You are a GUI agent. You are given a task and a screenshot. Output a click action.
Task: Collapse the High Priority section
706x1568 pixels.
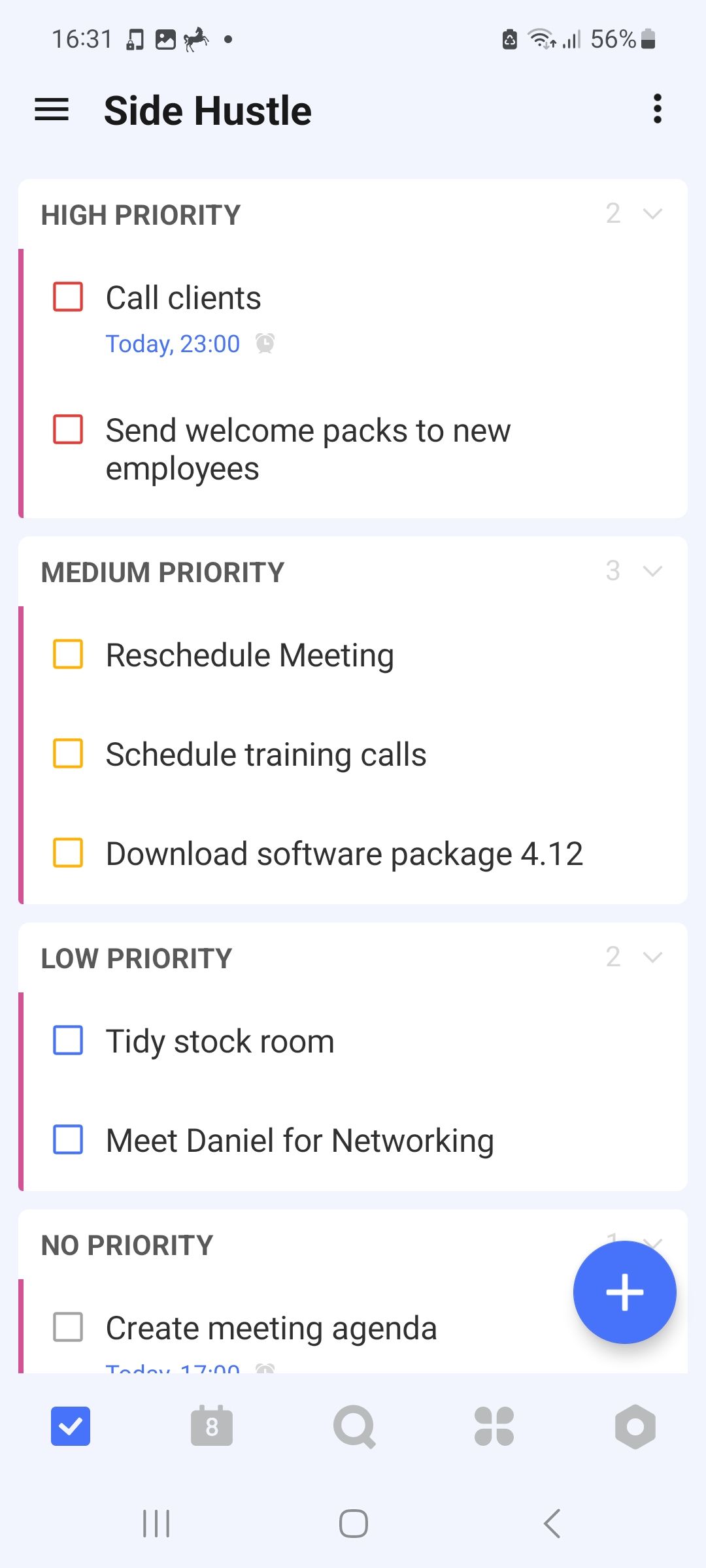(652, 214)
